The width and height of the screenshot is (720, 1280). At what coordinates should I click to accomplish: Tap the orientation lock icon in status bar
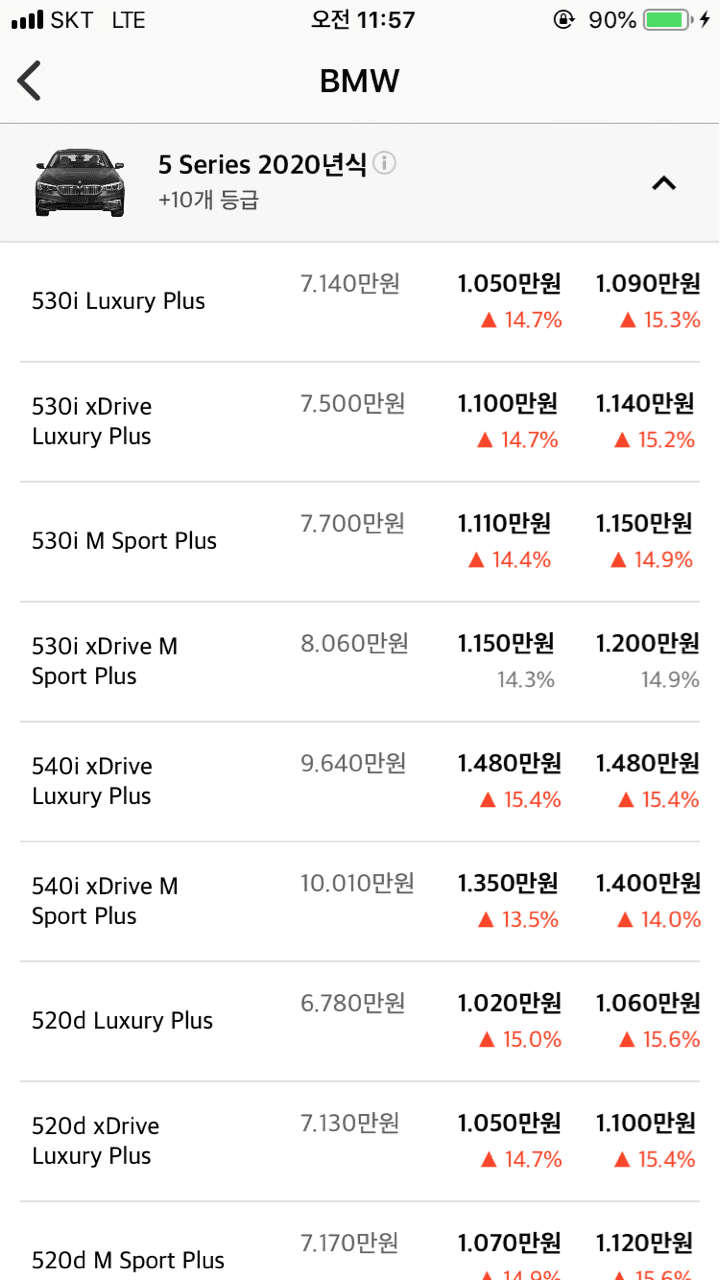tap(565, 18)
